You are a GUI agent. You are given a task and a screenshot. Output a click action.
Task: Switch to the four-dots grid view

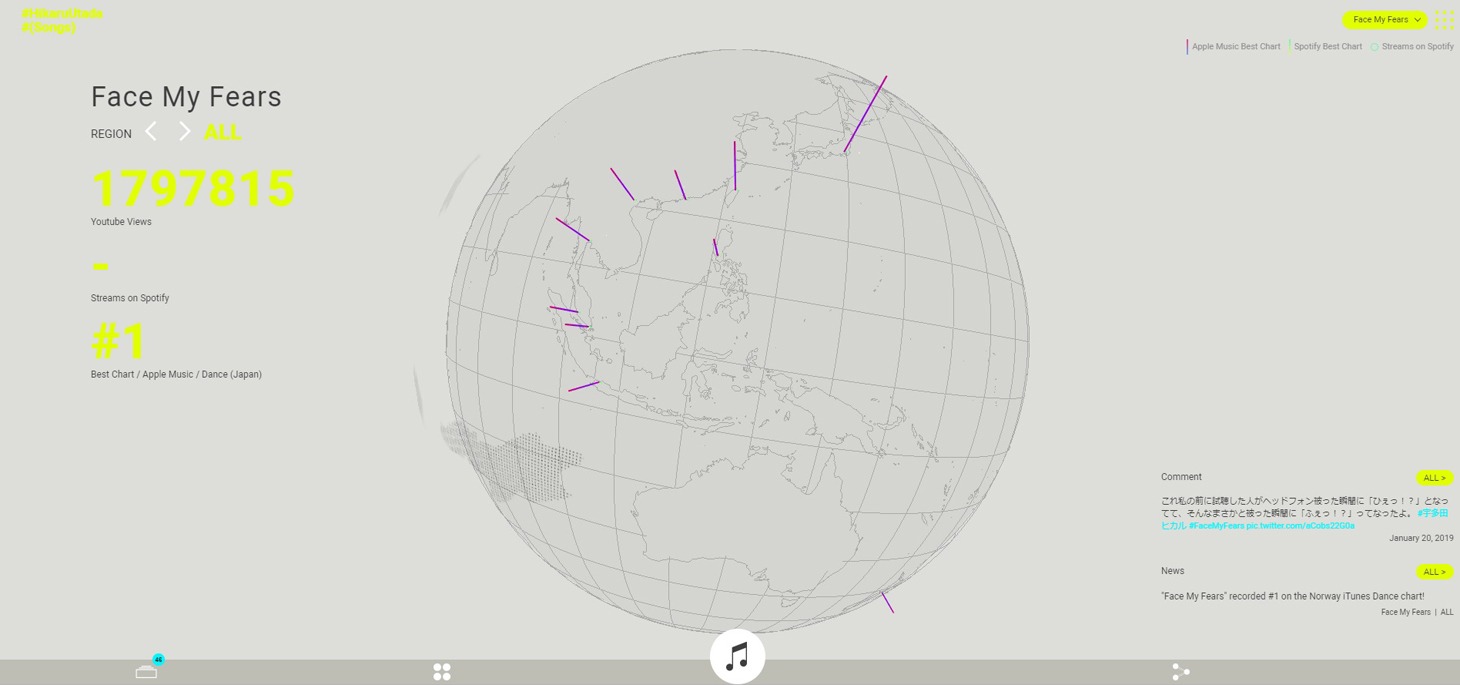pos(441,672)
